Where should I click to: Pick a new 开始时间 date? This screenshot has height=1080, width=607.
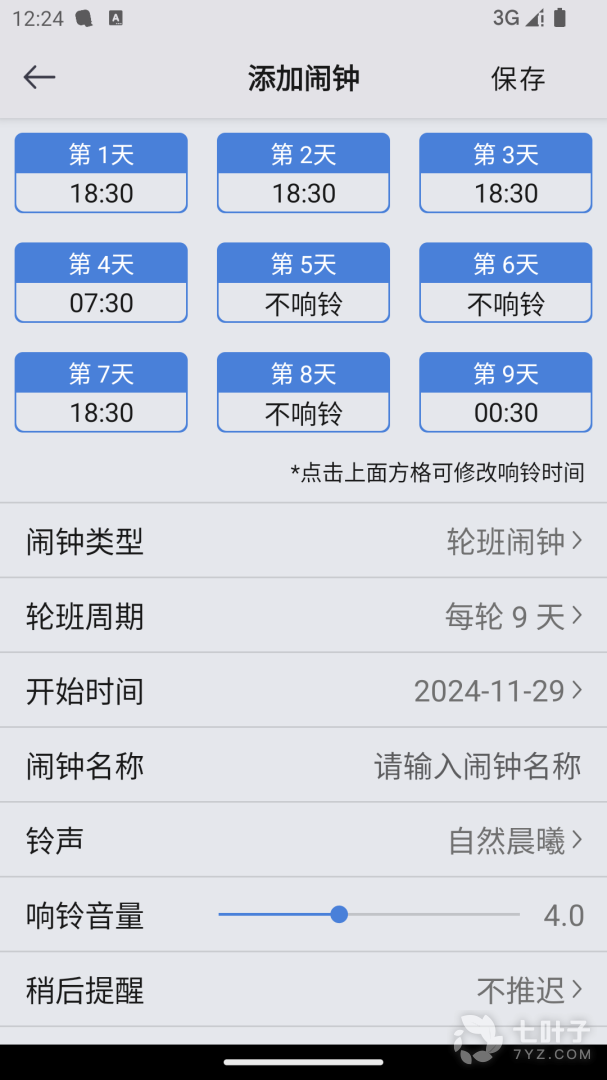pyautogui.click(x=303, y=691)
